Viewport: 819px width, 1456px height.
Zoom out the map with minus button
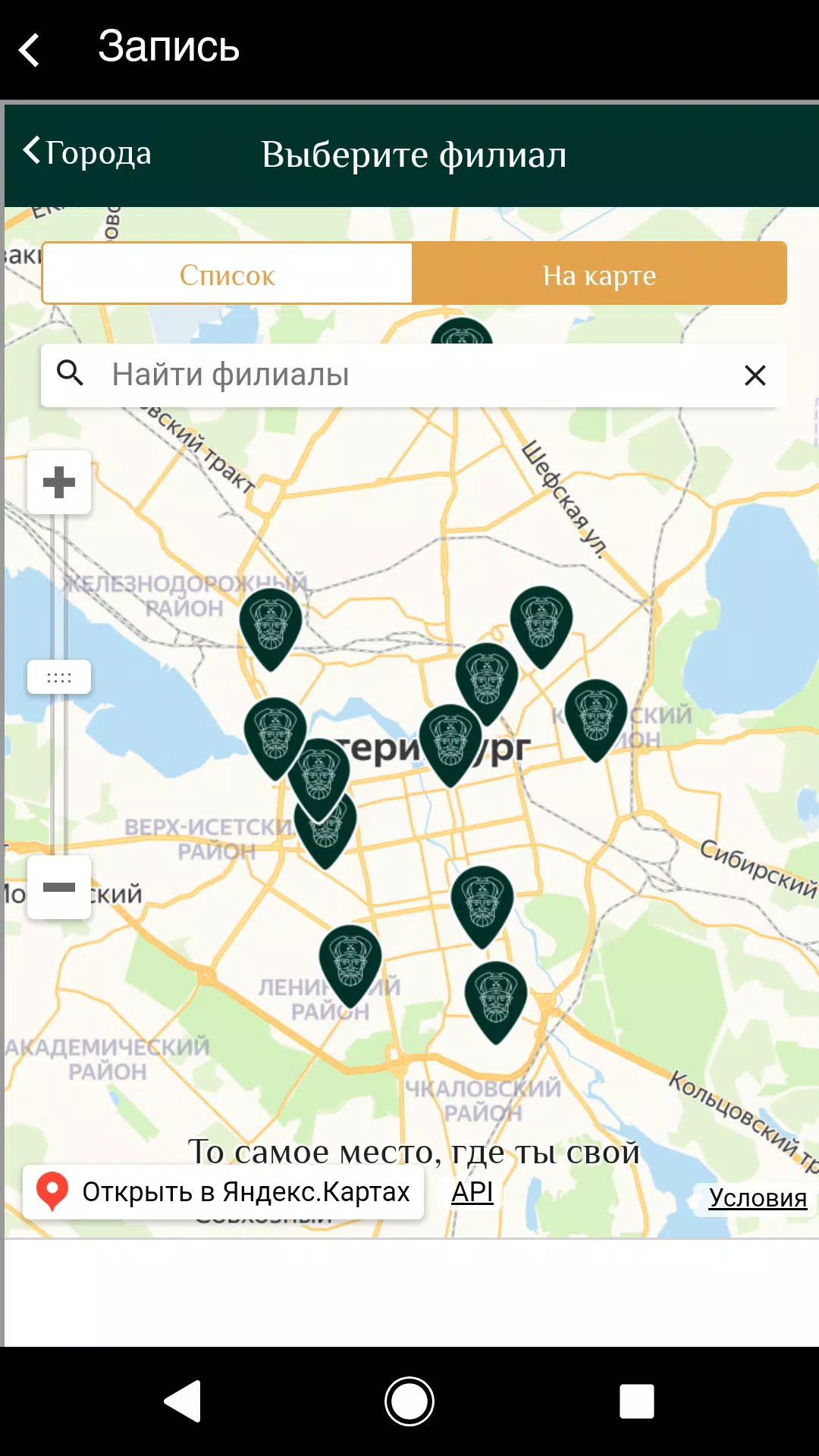tap(59, 887)
